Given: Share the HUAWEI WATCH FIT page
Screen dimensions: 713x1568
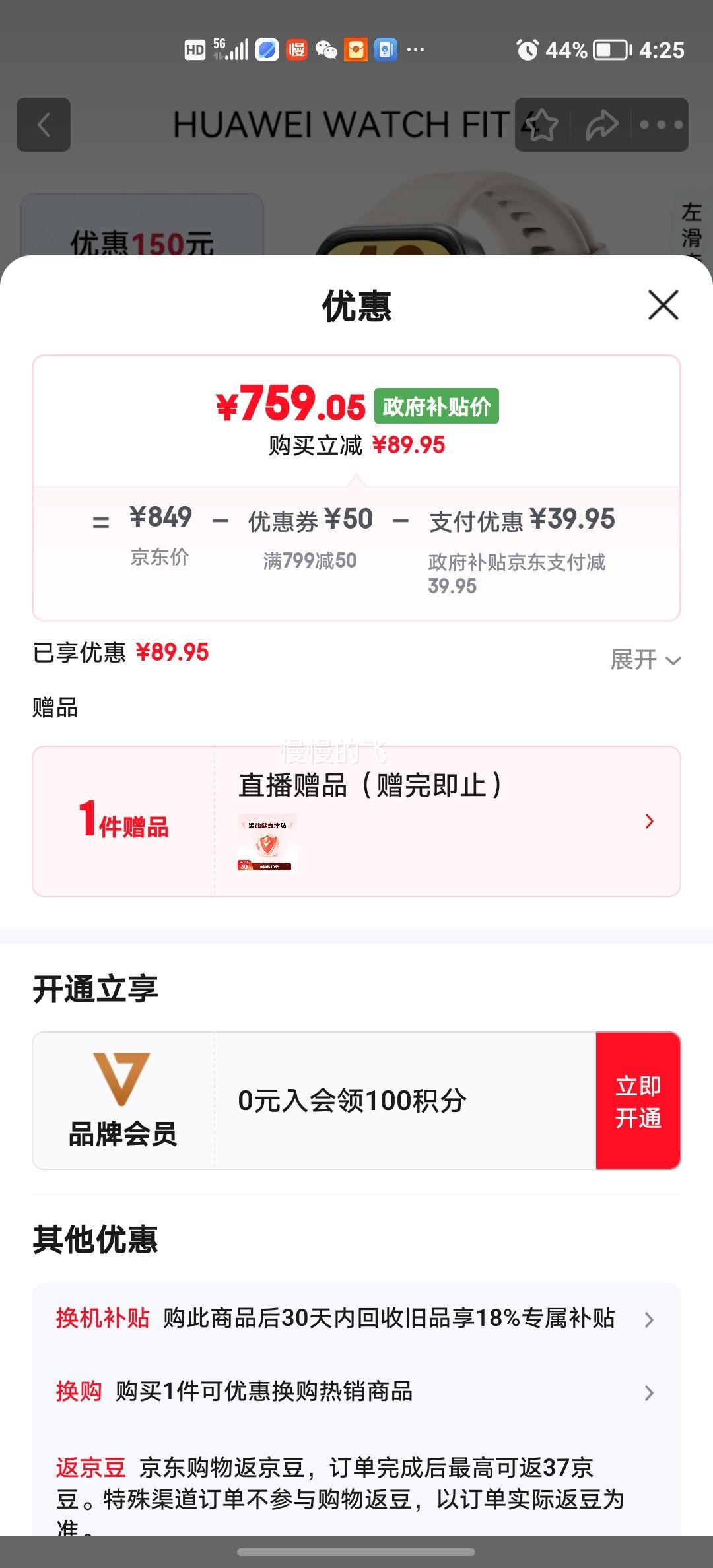Looking at the screenshot, I should coord(601,125).
